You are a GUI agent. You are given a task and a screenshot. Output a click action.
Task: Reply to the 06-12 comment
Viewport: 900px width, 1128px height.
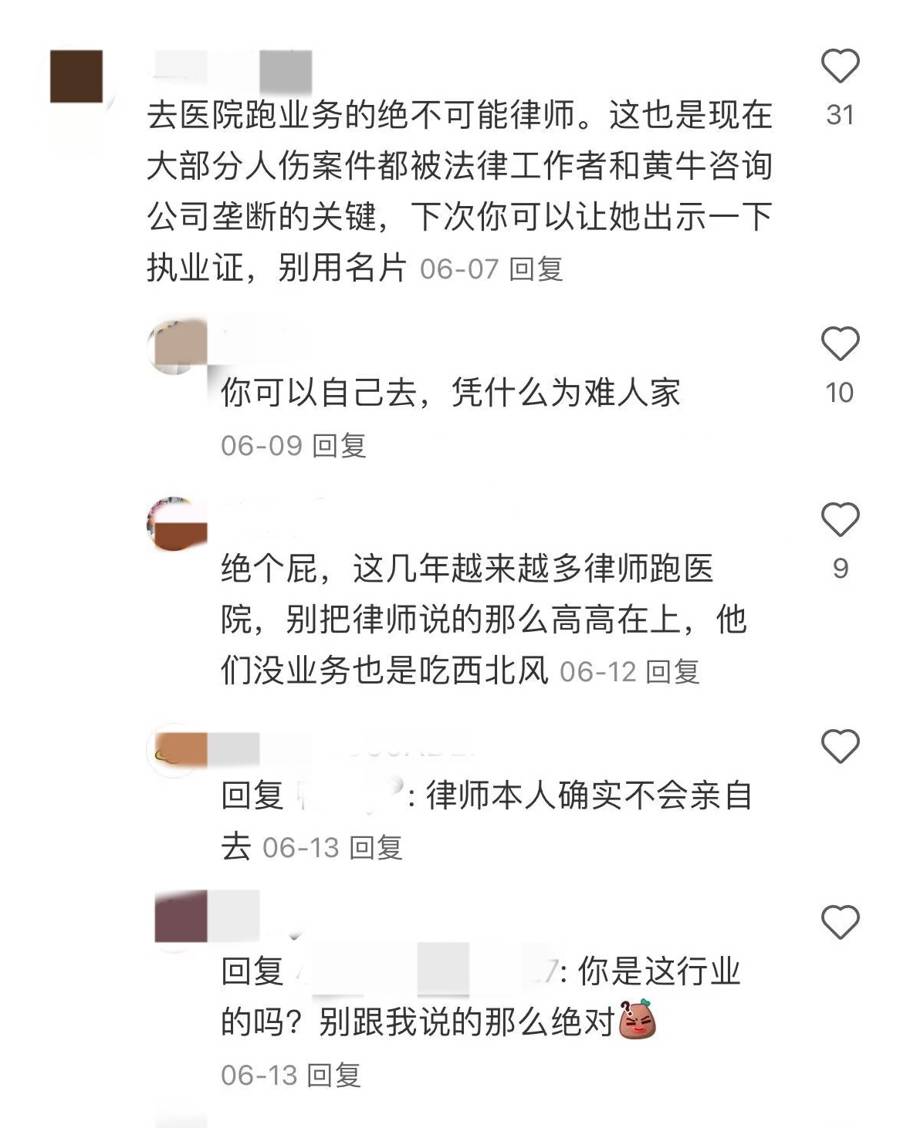[x=672, y=671]
